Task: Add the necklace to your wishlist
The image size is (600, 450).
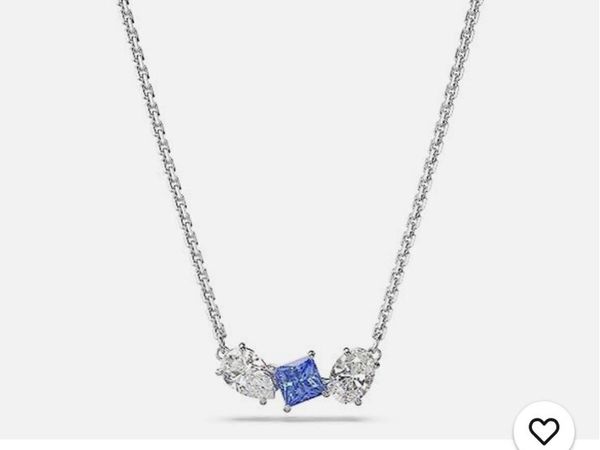Action: 544,428
